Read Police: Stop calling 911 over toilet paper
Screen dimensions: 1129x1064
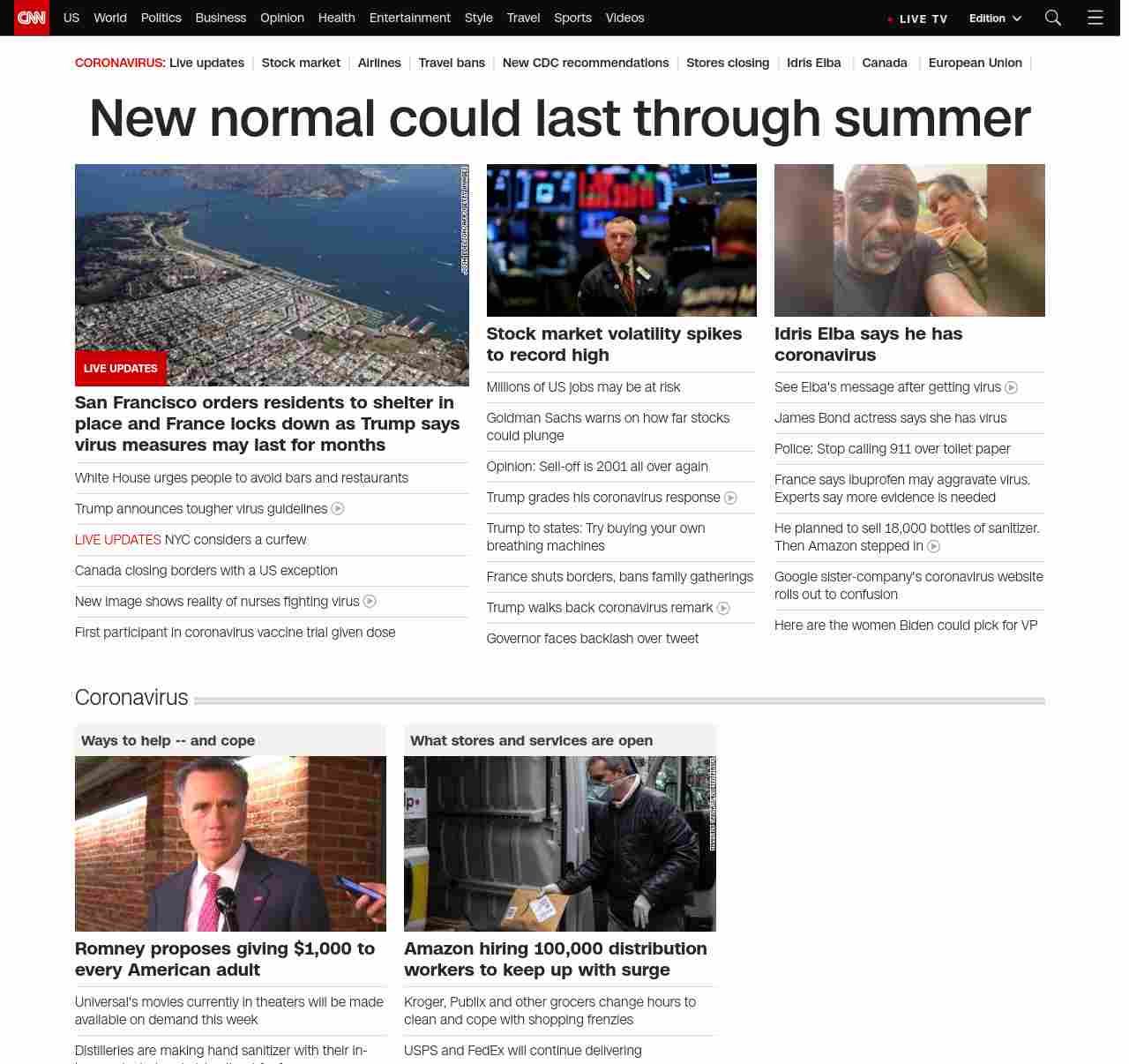click(x=892, y=449)
